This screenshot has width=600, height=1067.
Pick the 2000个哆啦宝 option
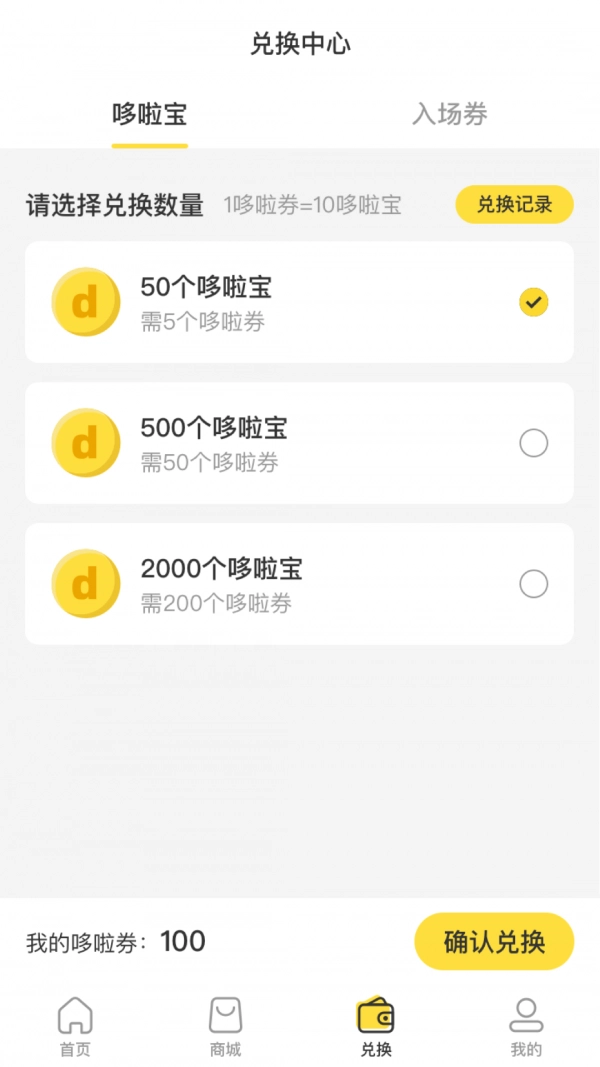[533, 584]
